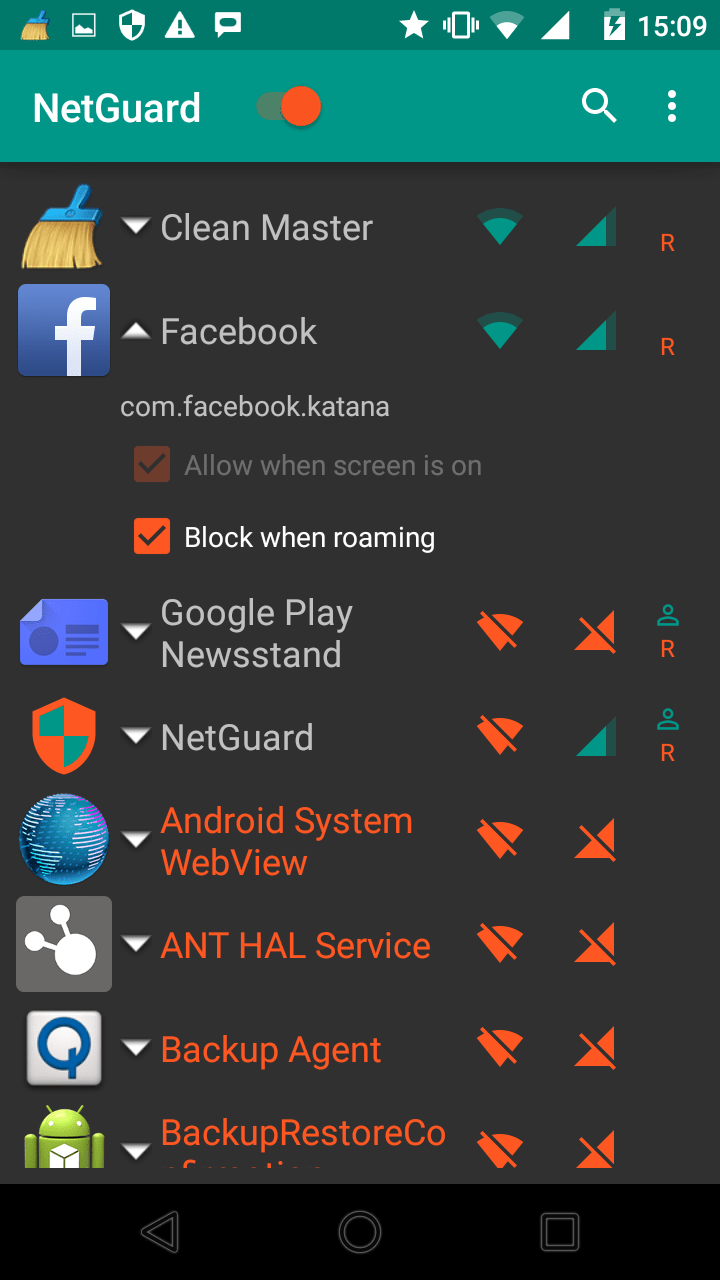Expand Clean Master details
720x1280 pixels.
pyautogui.click(x=136, y=228)
